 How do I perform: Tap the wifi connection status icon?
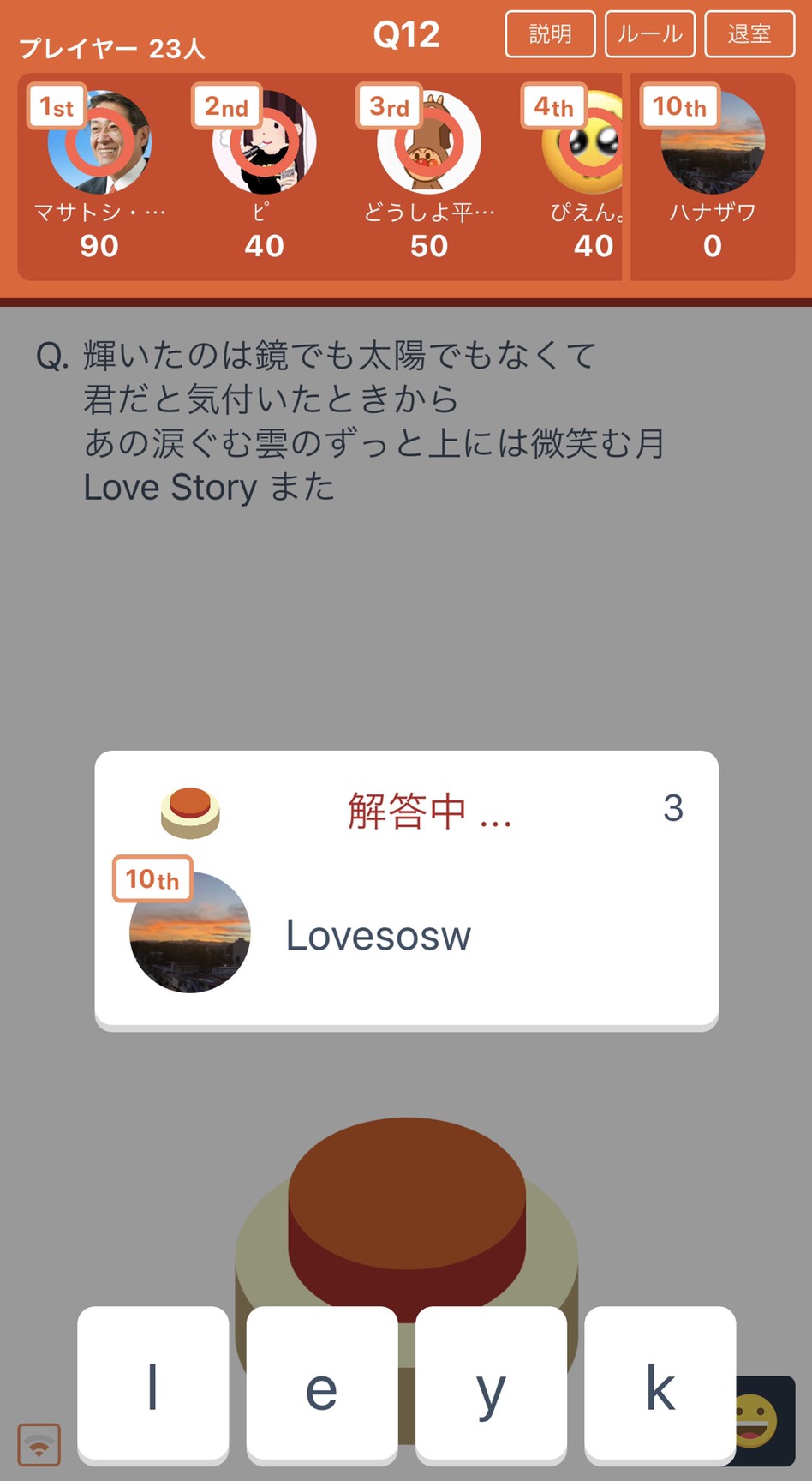pos(39,1445)
